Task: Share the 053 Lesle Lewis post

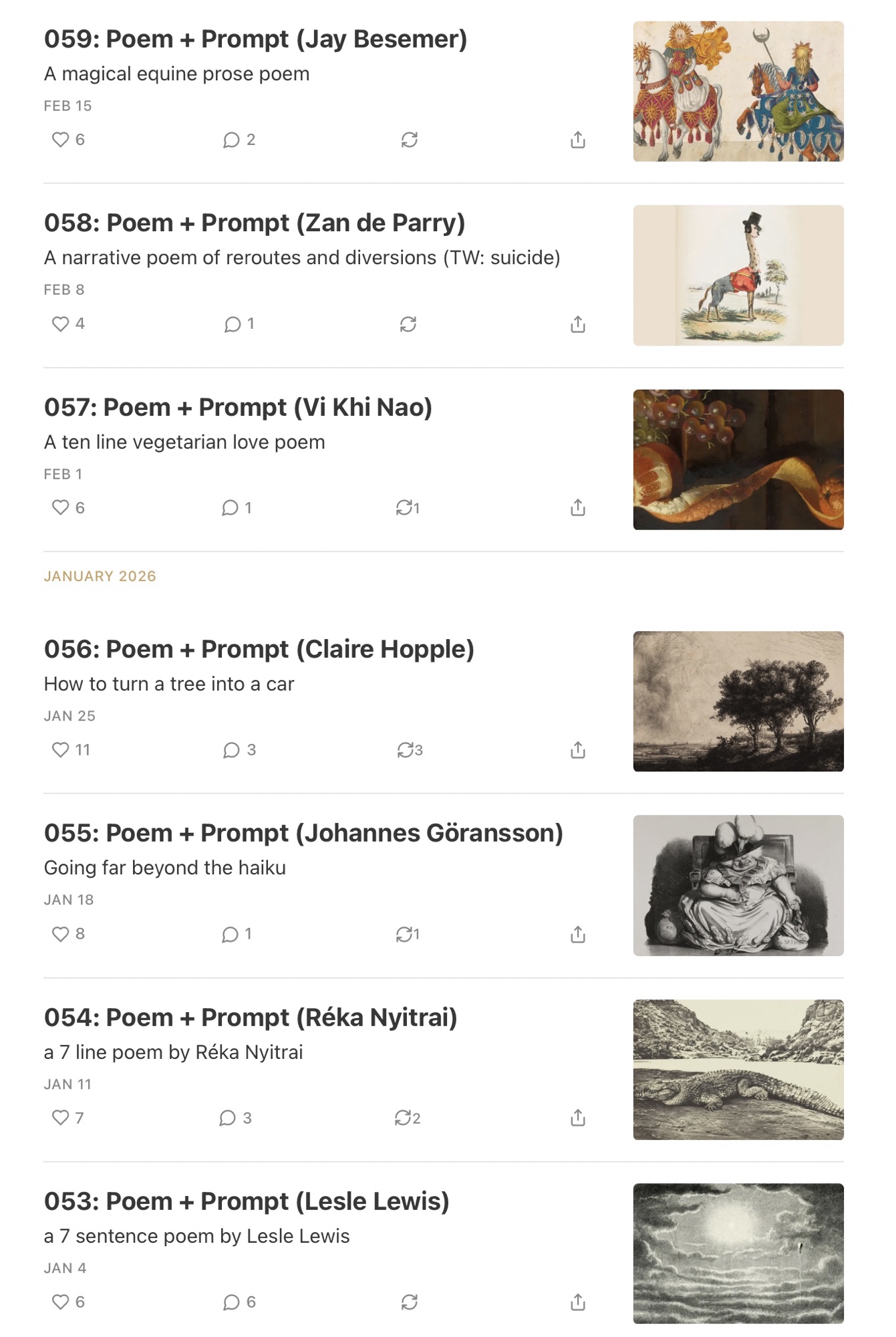Action: coord(578,1302)
